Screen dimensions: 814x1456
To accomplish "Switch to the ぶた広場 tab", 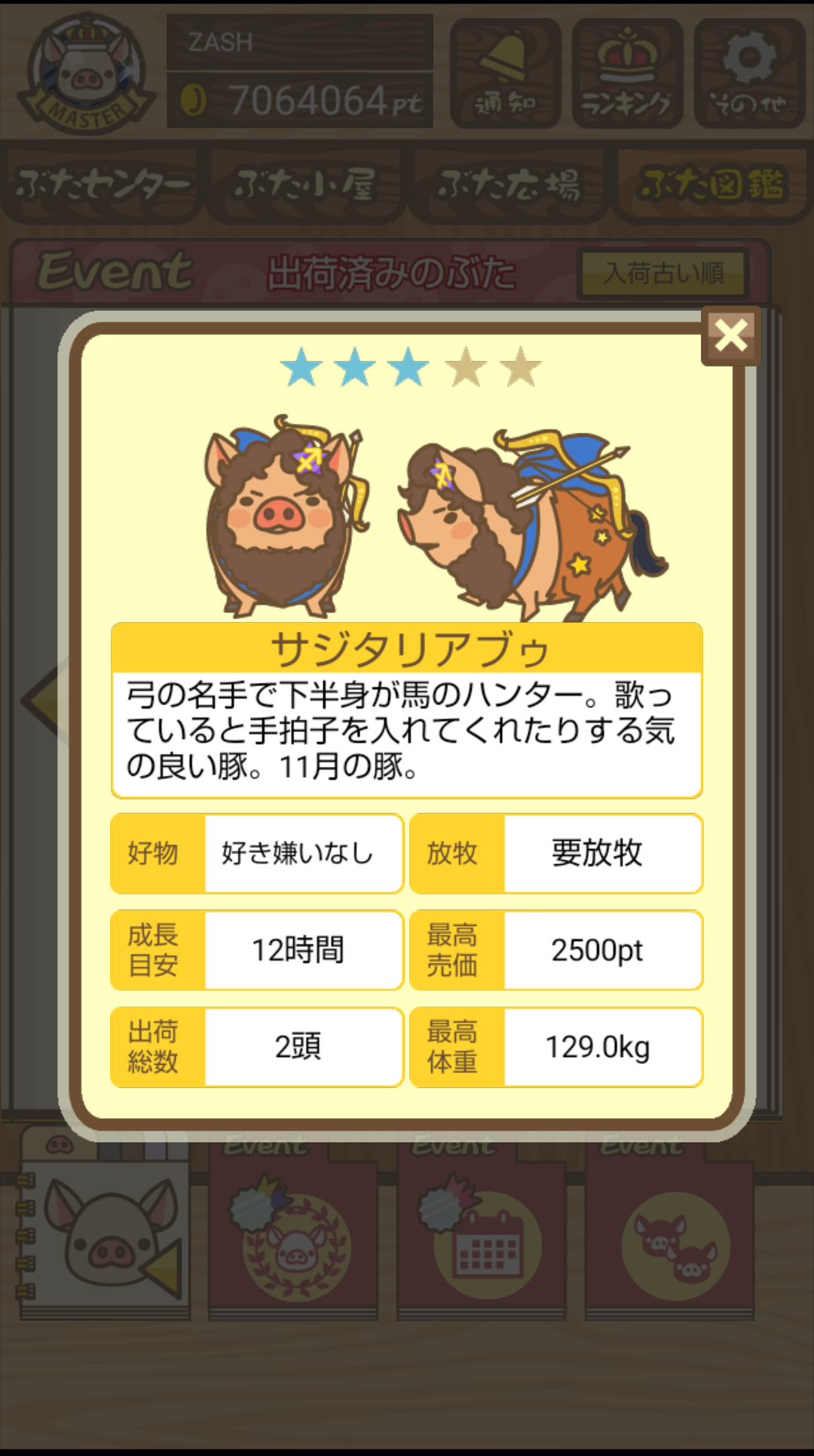I will point(509,185).
